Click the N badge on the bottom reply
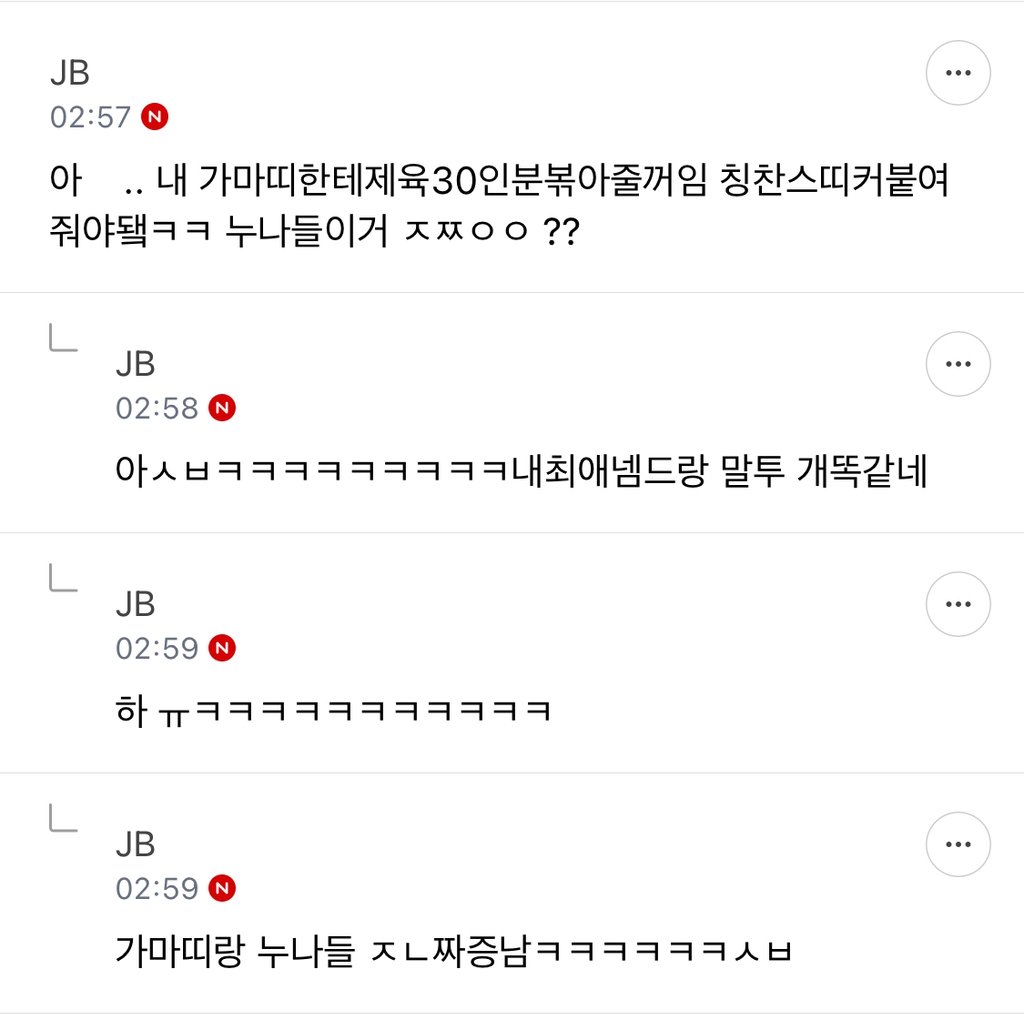Screen dimensions: 1024x1030 pos(222,889)
